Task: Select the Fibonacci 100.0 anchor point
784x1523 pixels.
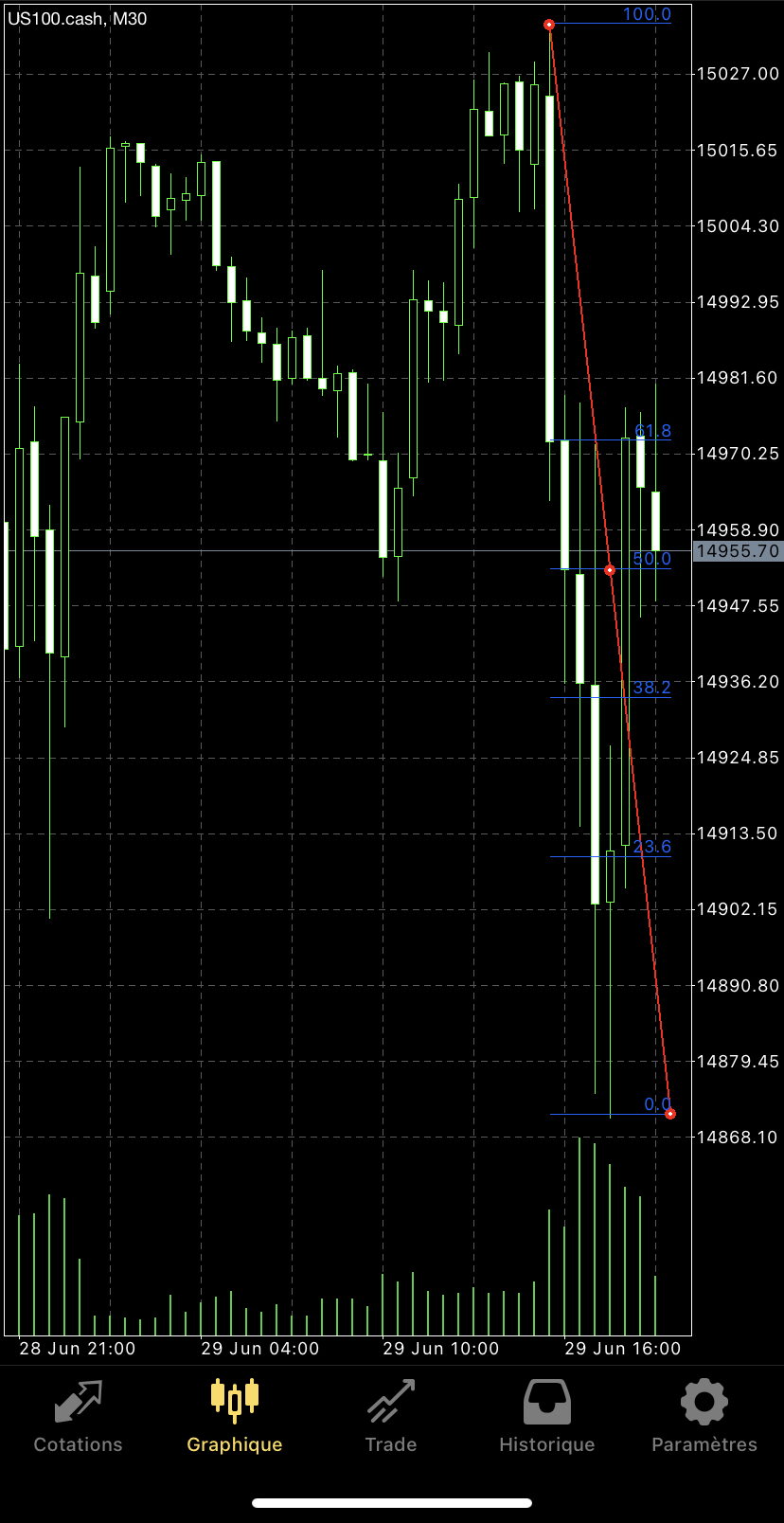Action: pos(549,25)
